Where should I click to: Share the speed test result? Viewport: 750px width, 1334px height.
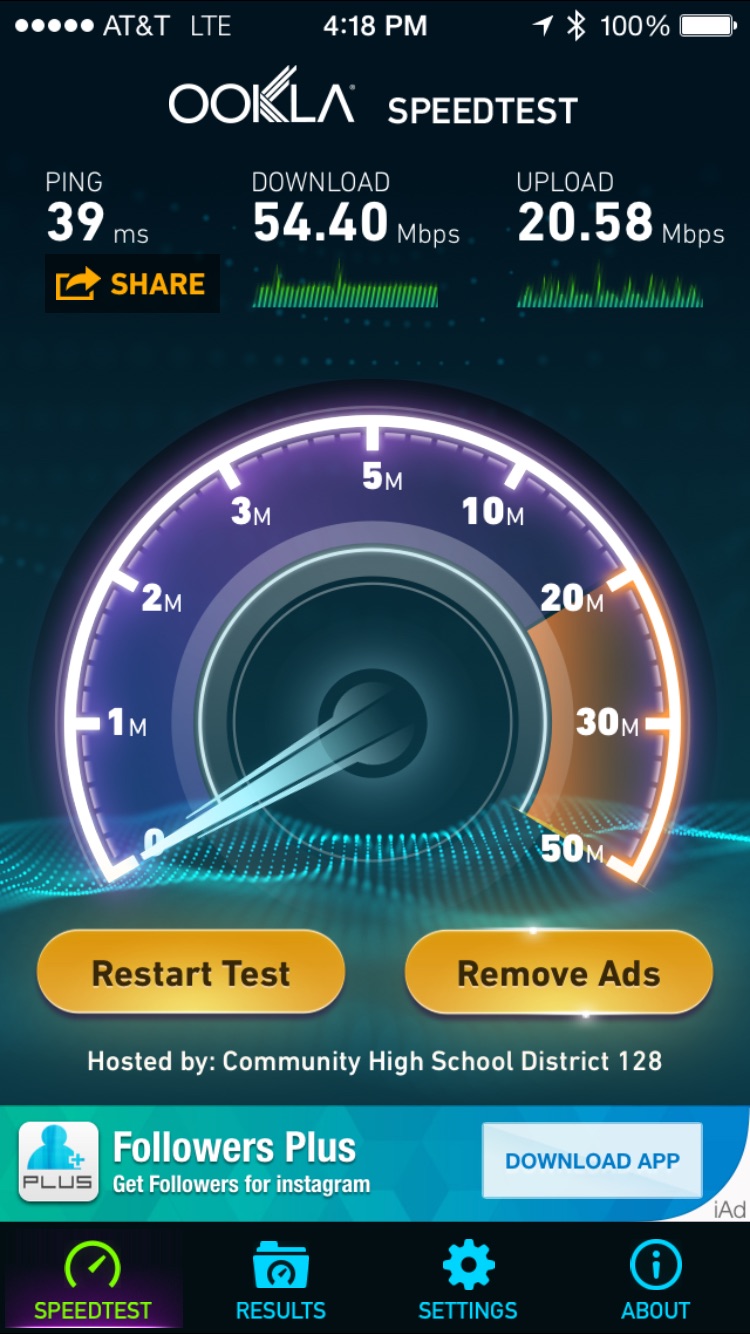coord(132,284)
